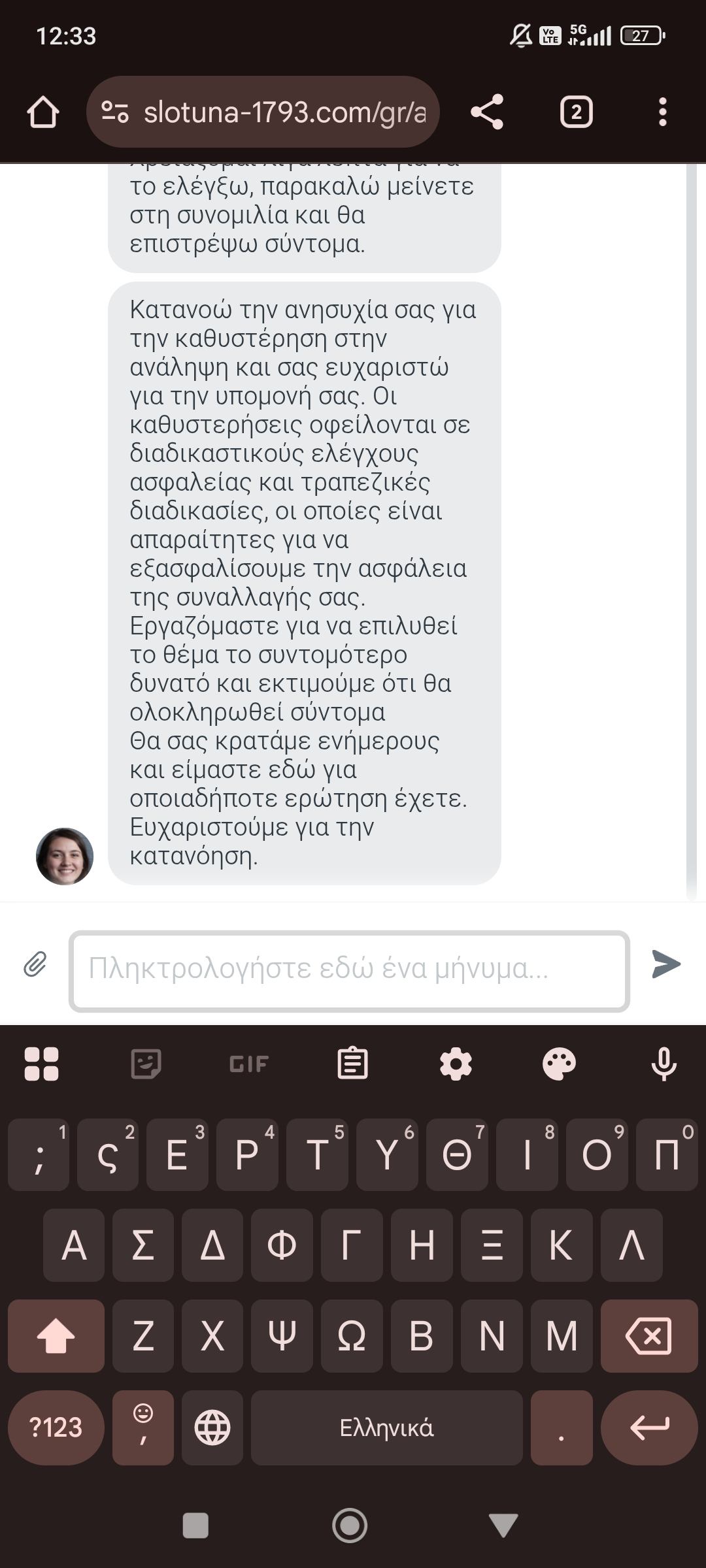Open the browser overflow menu

[x=662, y=112]
